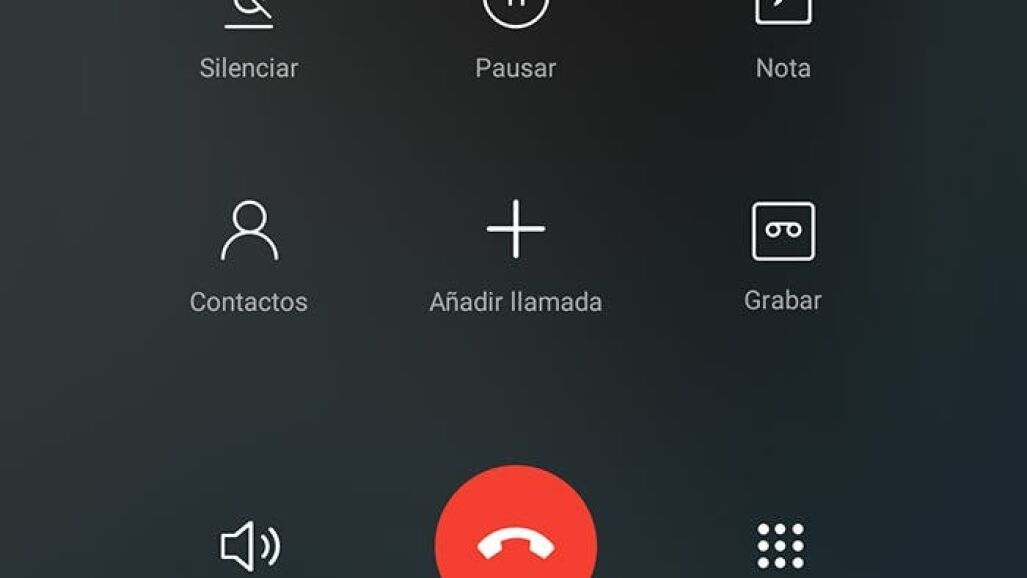Open the Nota option
1027x578 pixels.
(x=783, y=40)
